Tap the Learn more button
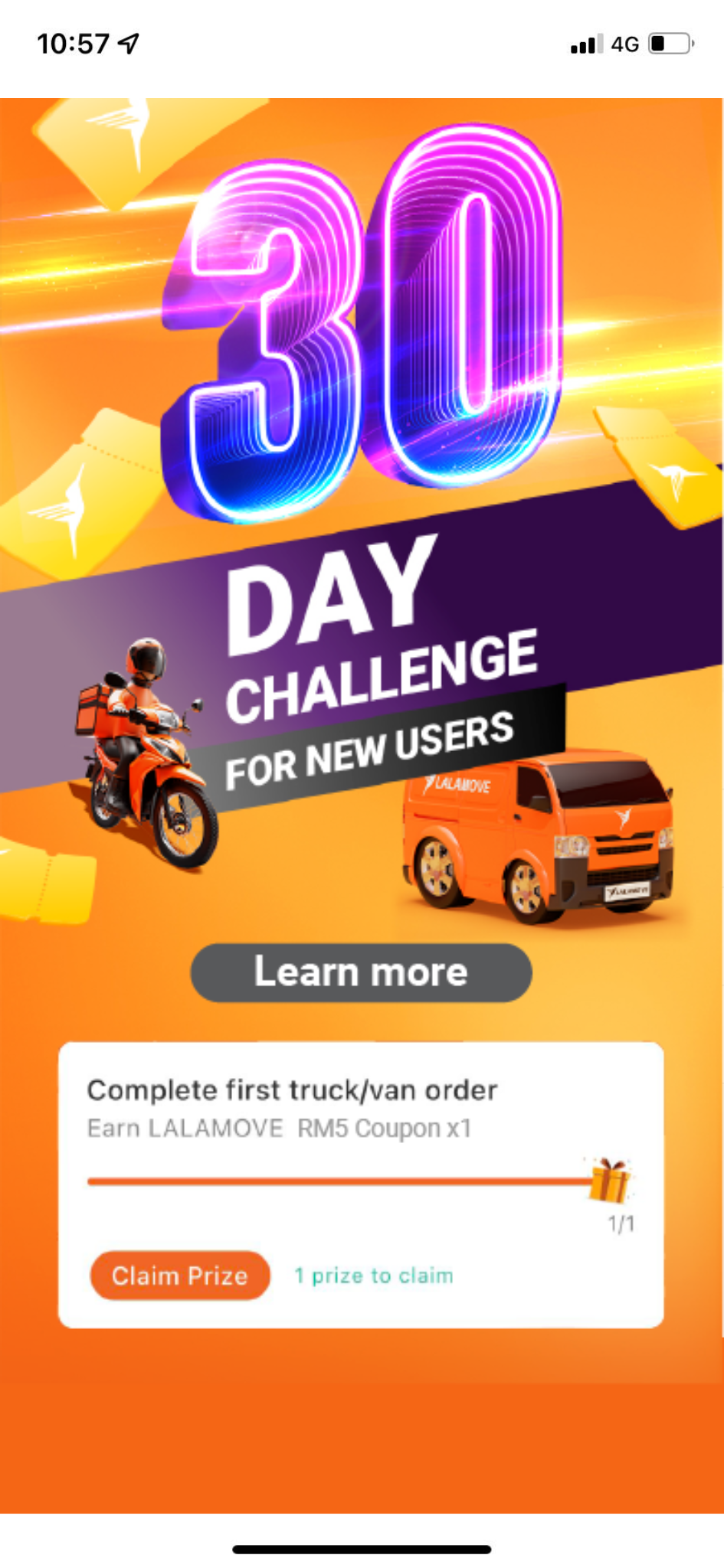Screen dimensions: 724x1568 361,972
